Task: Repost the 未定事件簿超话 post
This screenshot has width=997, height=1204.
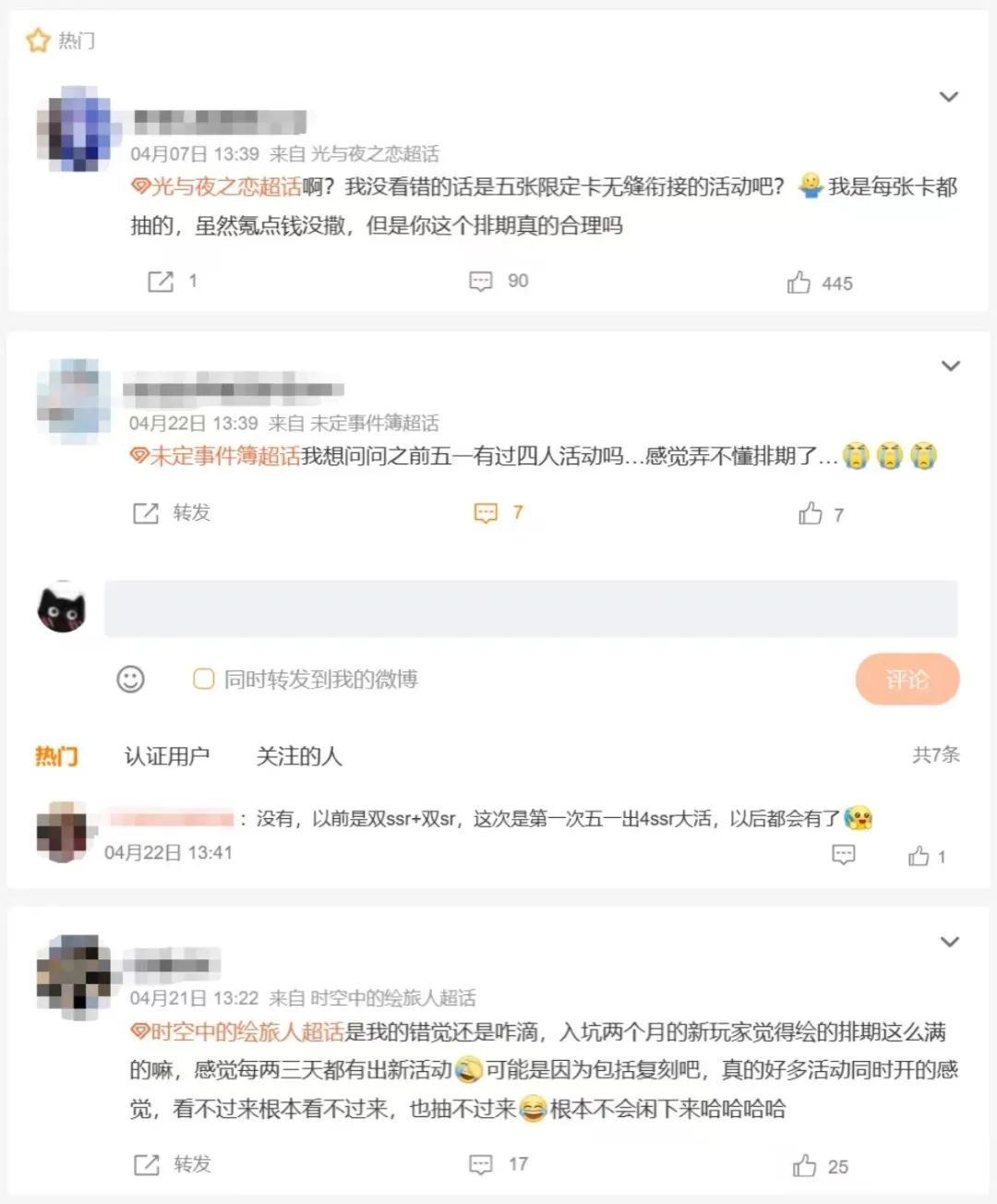Action: (147, 513)
